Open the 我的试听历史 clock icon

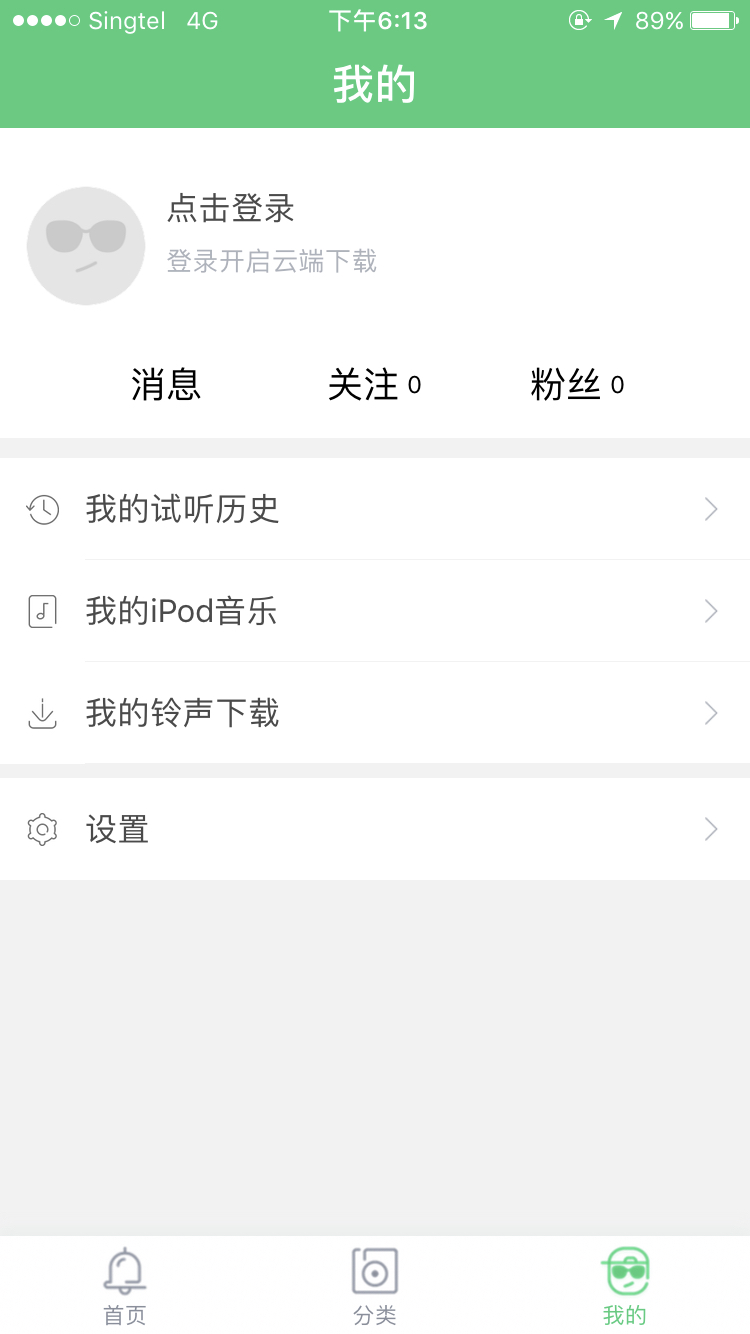(x=42, y=509)
